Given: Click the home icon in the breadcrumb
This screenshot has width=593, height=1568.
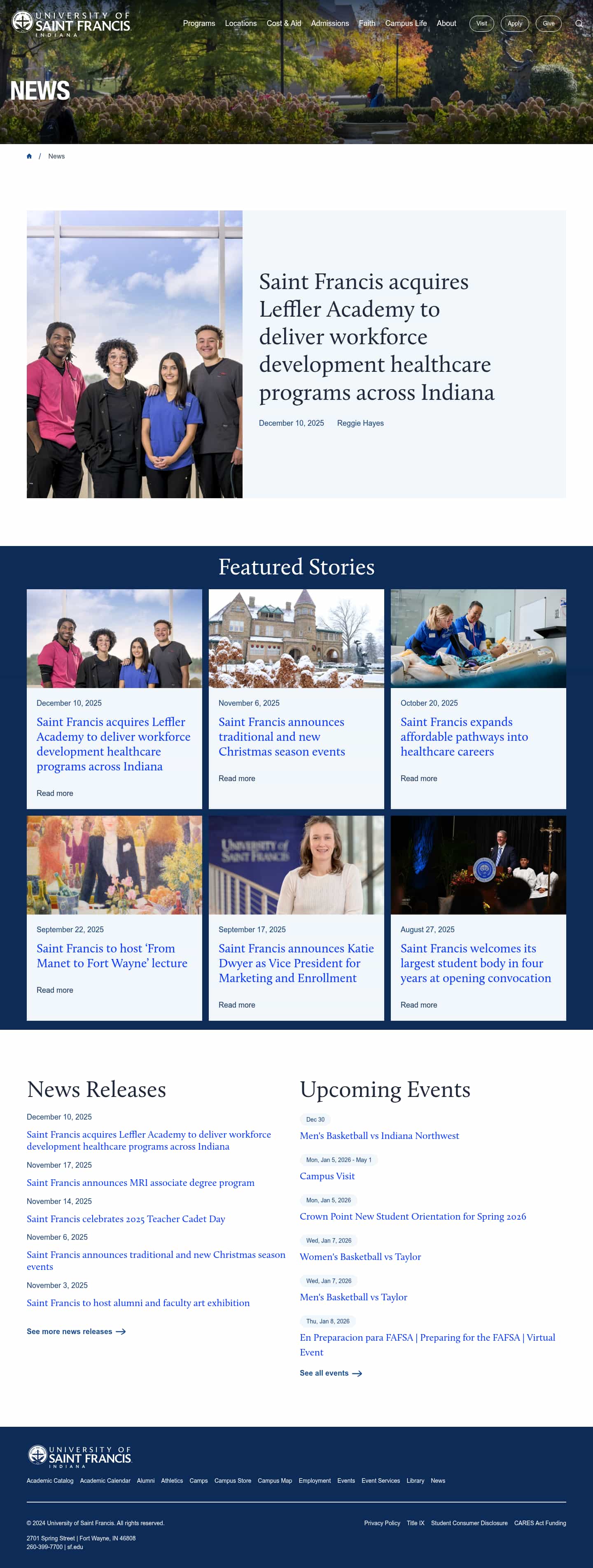Looking at the screenshot, I should click(29, 156).
